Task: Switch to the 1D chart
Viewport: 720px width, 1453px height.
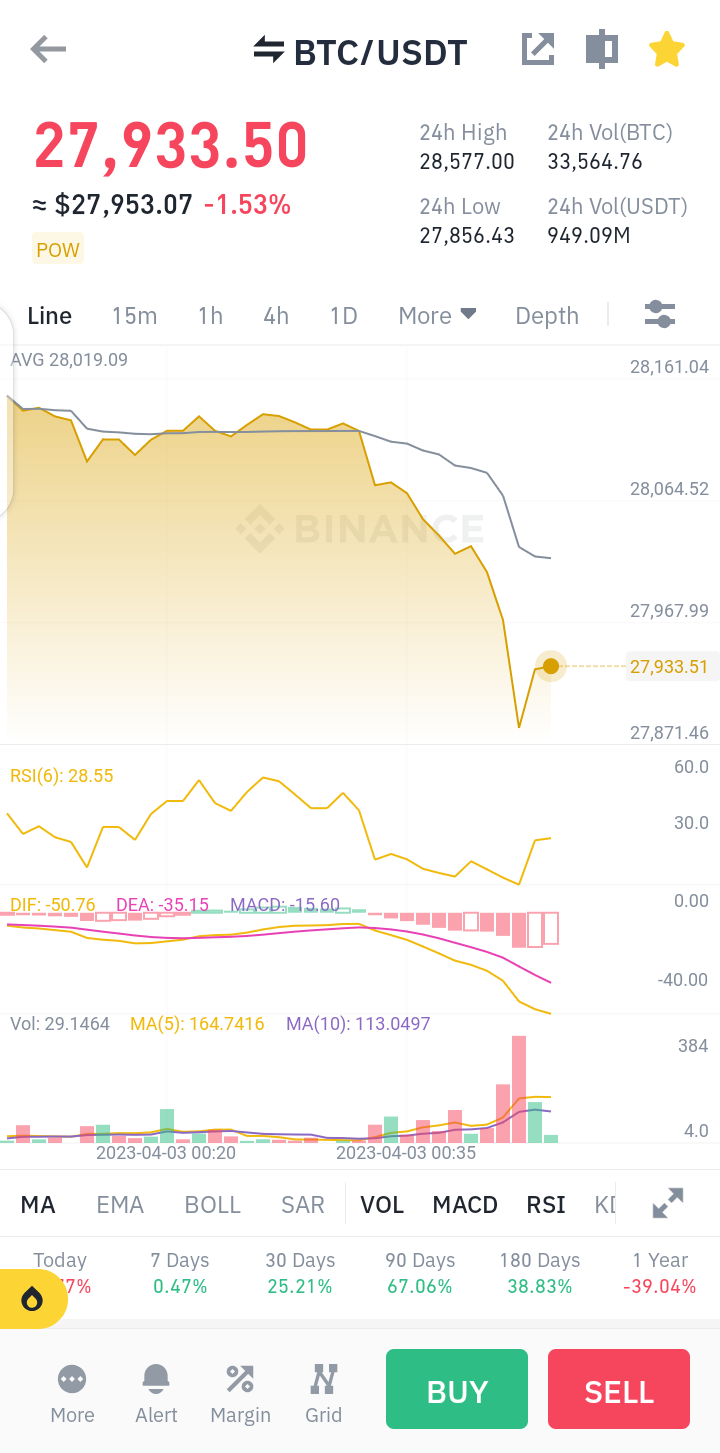Action: coord(343,316)
